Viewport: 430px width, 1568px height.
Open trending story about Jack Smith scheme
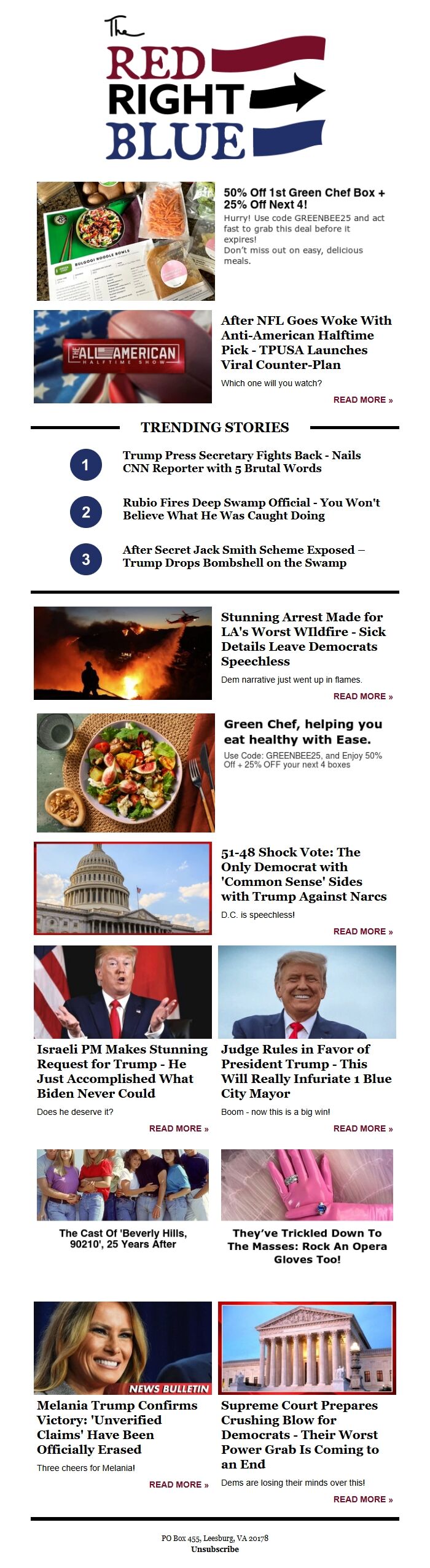point(243,556)
